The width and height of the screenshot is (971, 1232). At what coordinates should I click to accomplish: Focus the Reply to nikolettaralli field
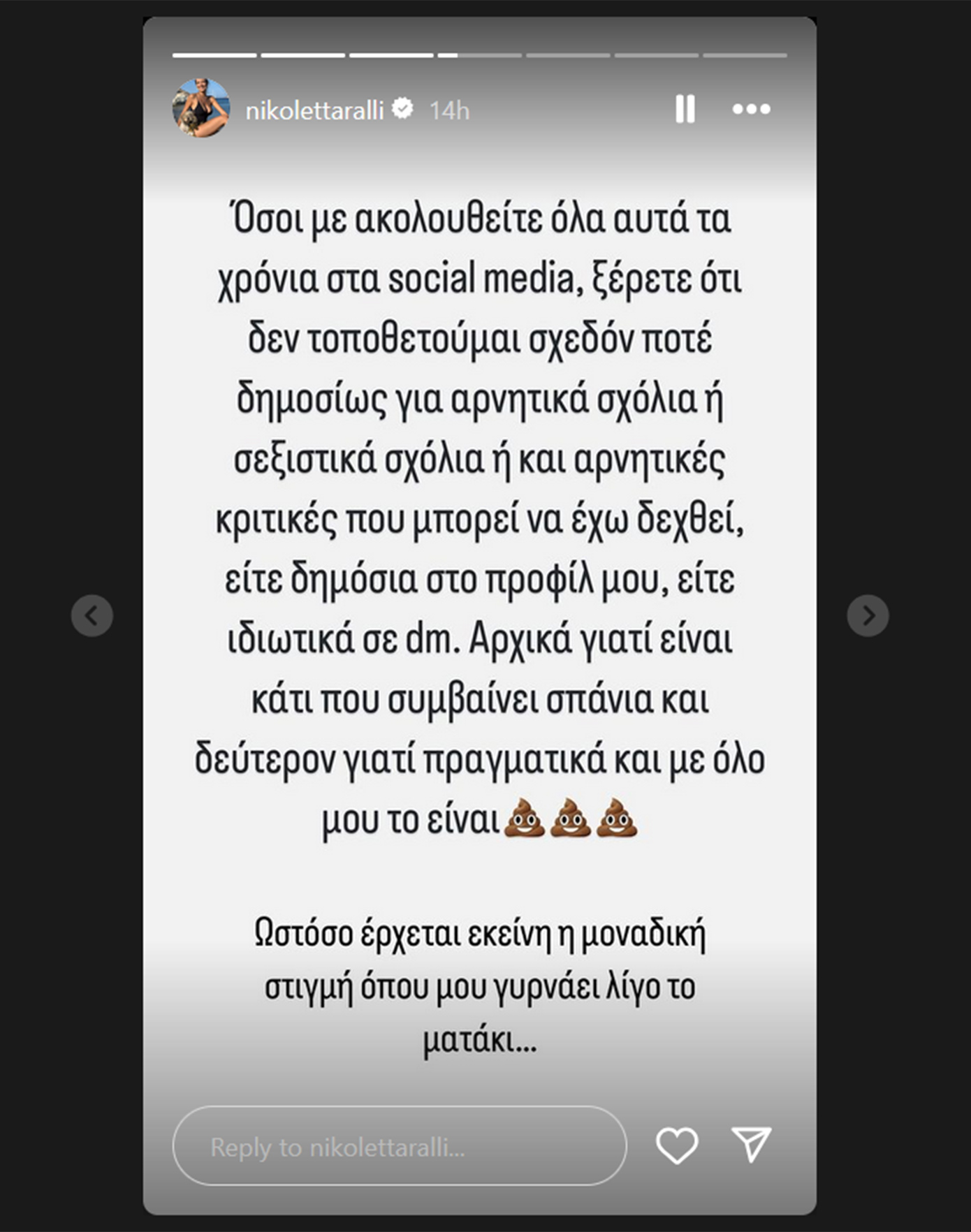point(399,1146)
